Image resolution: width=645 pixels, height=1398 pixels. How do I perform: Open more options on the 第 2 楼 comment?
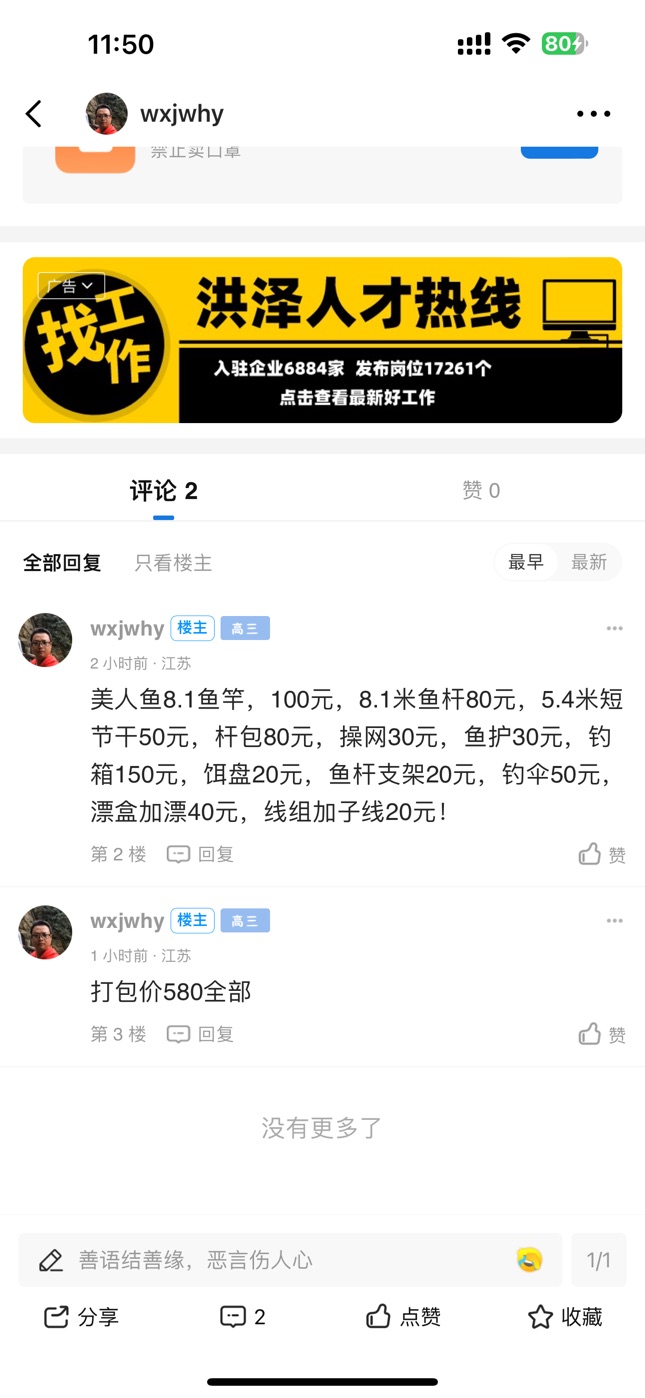[614, 628]
